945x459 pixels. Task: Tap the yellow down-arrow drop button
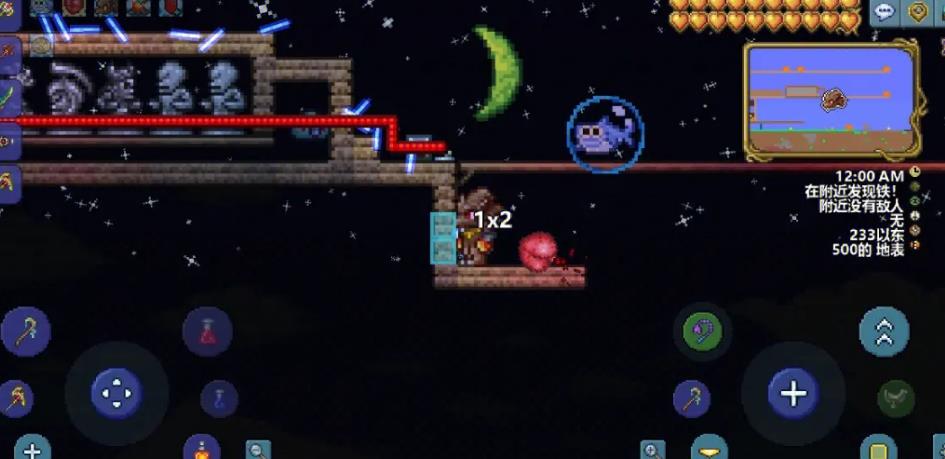pyautogui.click(x=709, y=448)
